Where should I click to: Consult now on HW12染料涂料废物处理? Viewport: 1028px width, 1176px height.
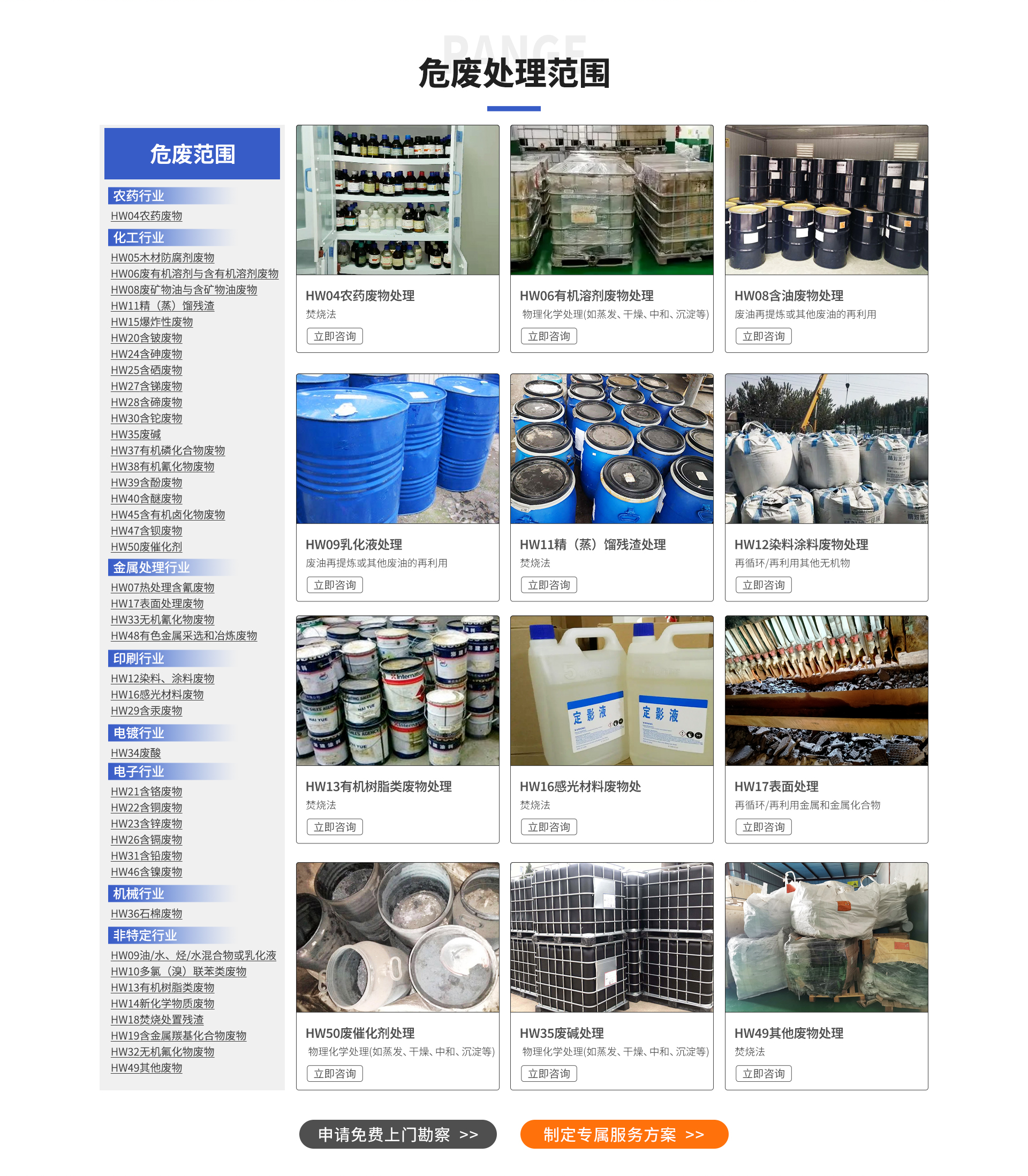(x=763, y=585)
